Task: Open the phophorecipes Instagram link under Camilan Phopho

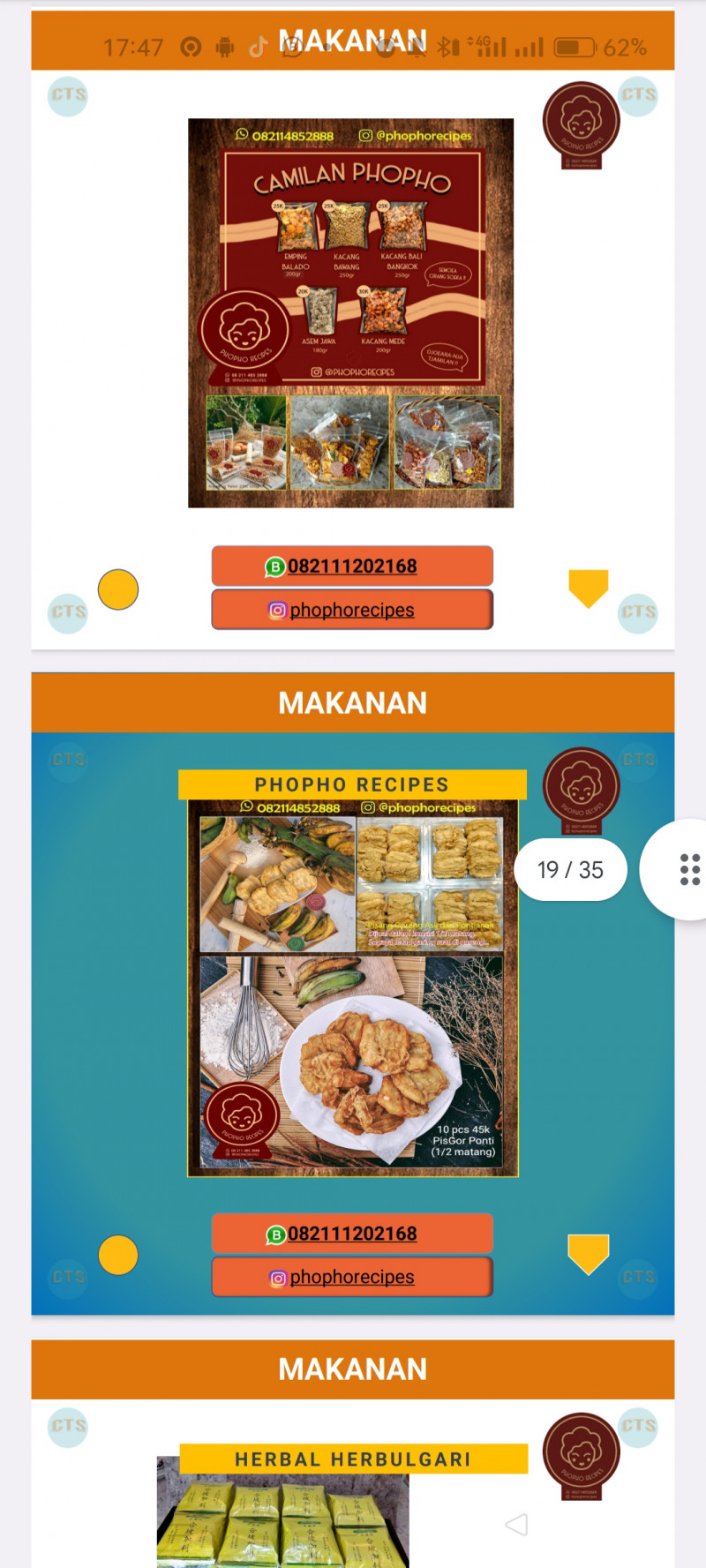Action: [351, 610]
